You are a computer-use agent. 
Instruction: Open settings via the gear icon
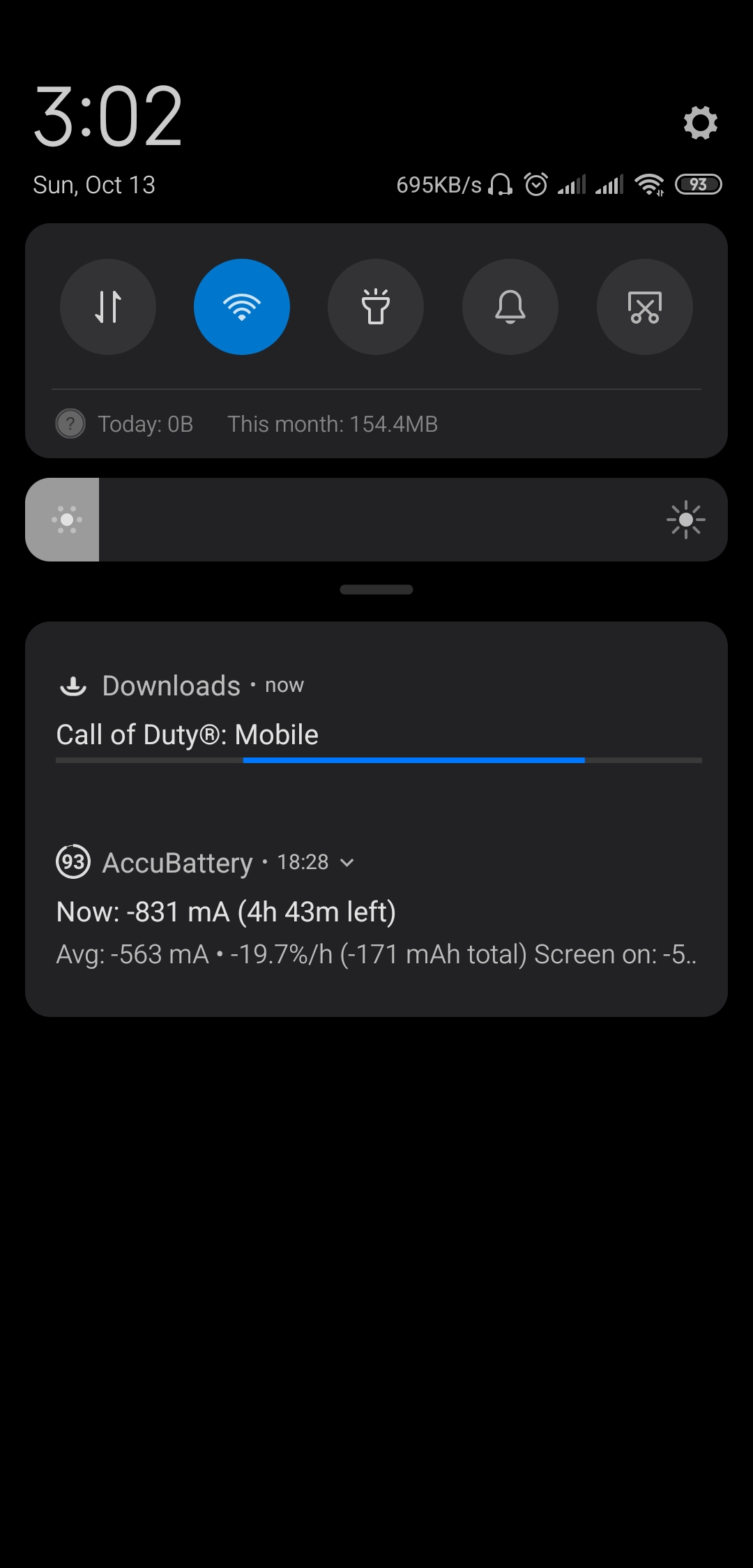(x=700, y=123)
